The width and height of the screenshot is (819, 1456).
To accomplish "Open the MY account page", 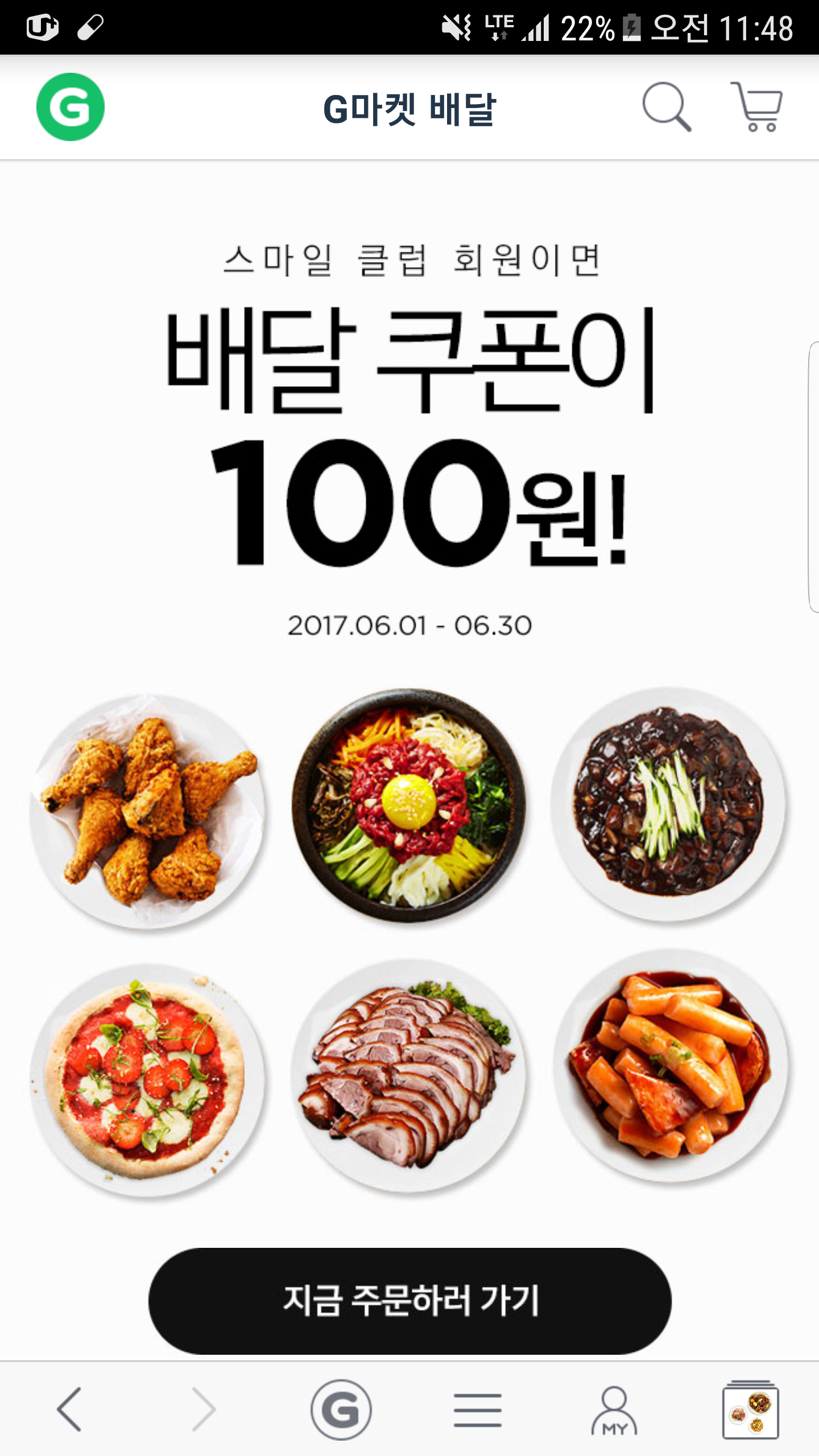I will pyautogui.click(x=614, y=1410).
